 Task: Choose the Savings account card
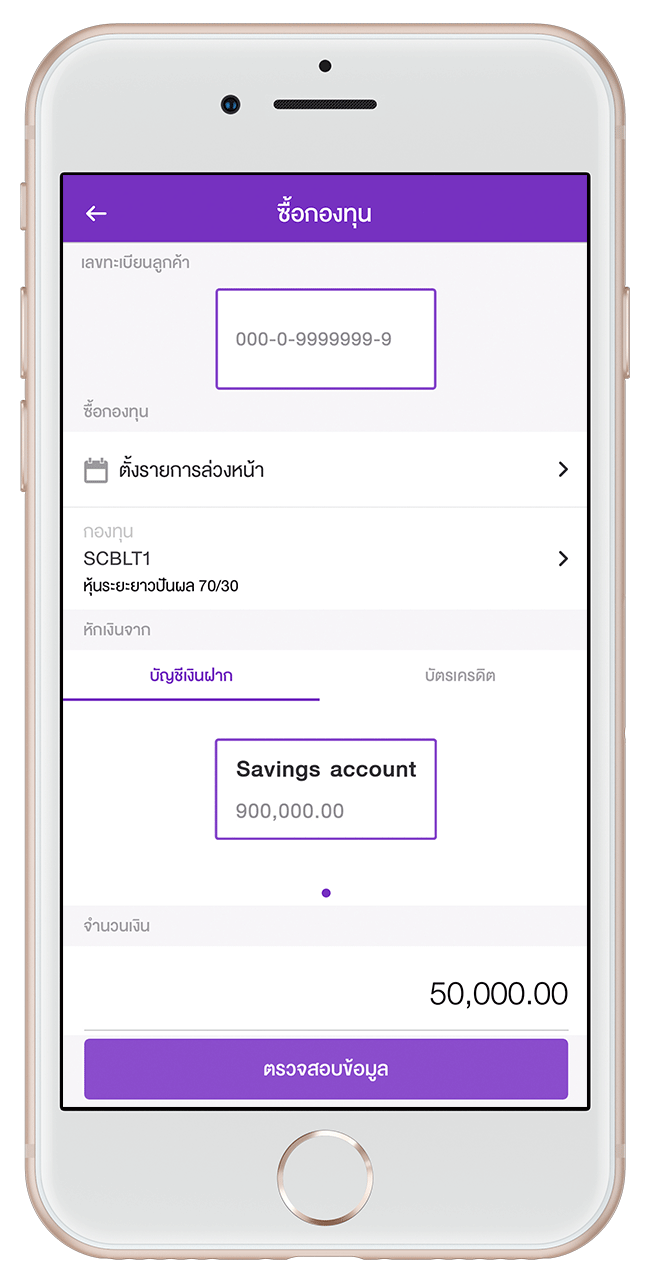(326, 789)
